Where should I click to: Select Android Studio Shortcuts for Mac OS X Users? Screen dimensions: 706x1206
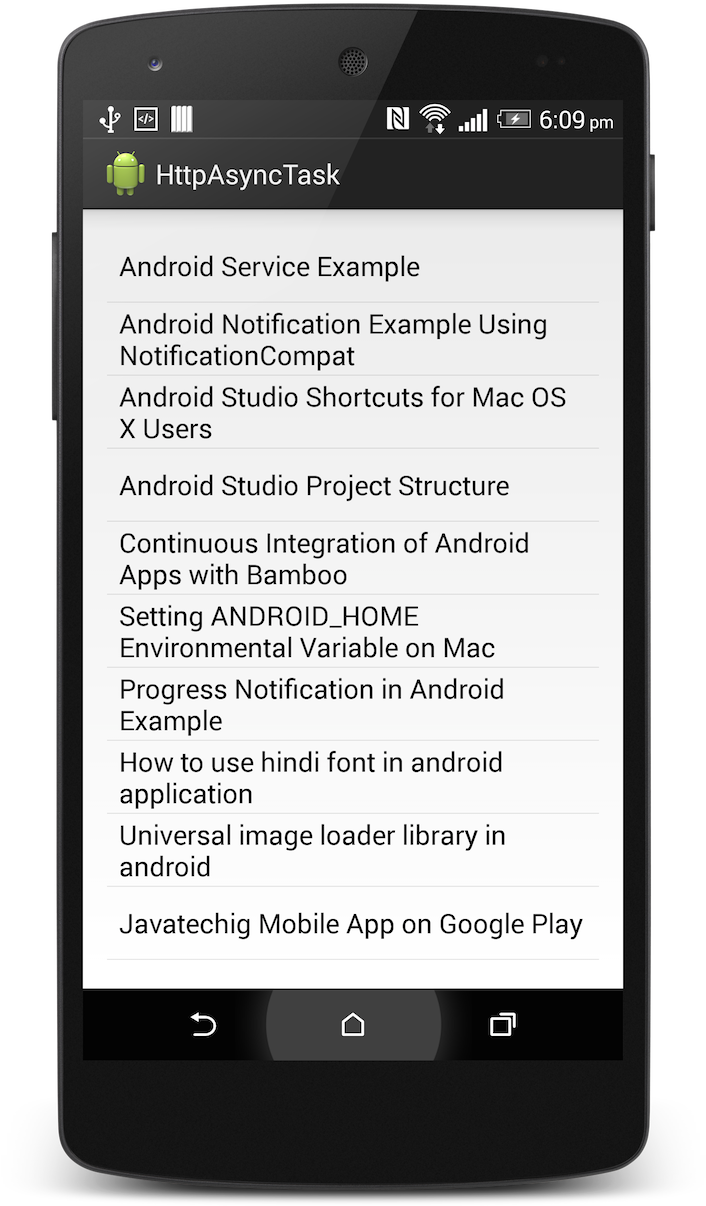click(353, 412)
